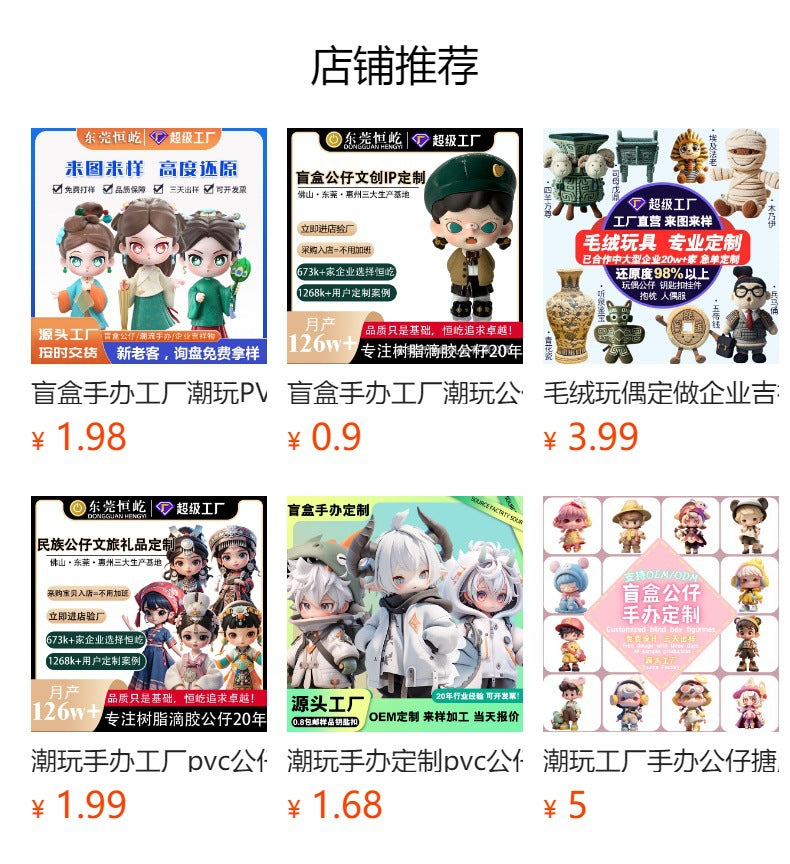Screen dimensions: 790x864
Task: Open the ethnic doll gift product priced ¥1.99
Action: tap(148, 613)
